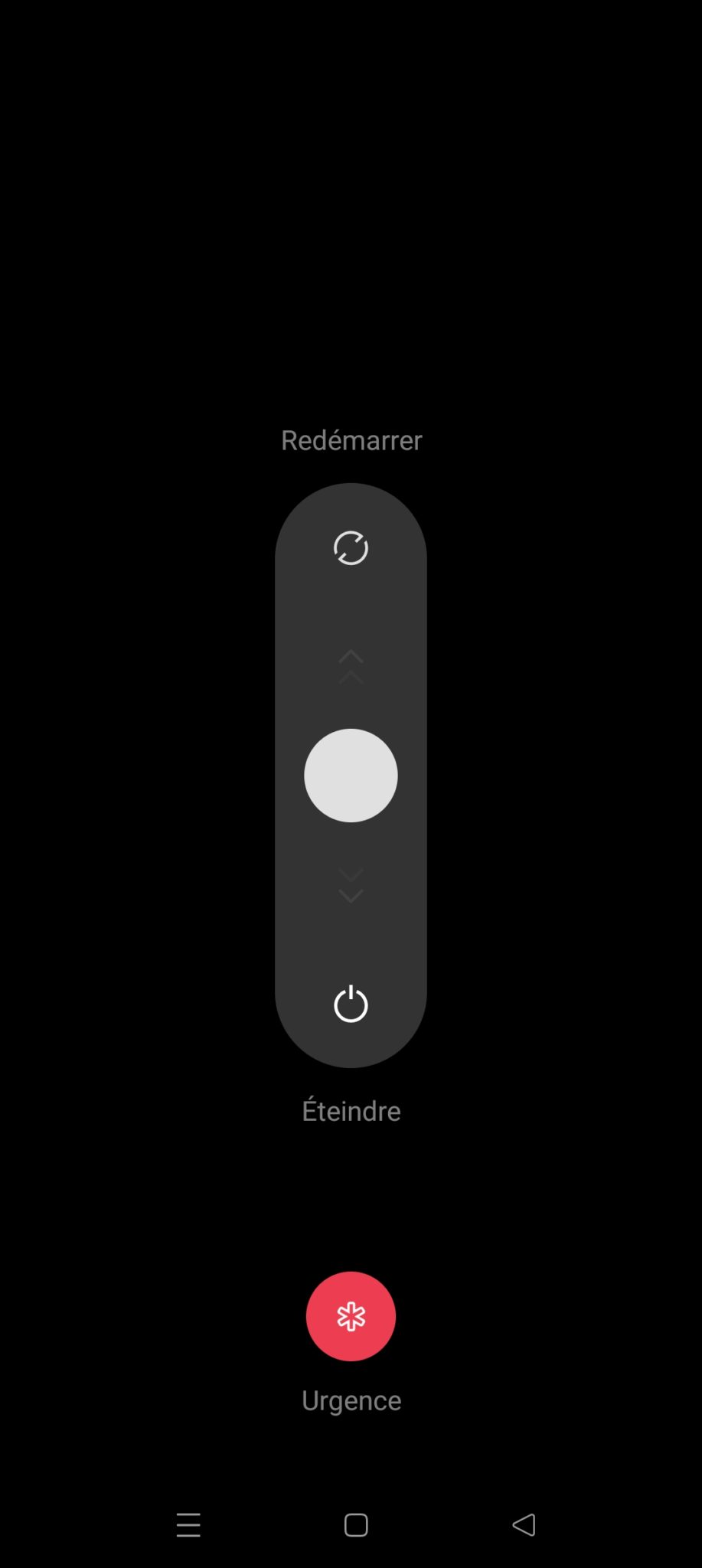702x1568 pixels.
Task: Open the red Urgence emergency button
Action: pyautogui.click(x=351, y=1316)
